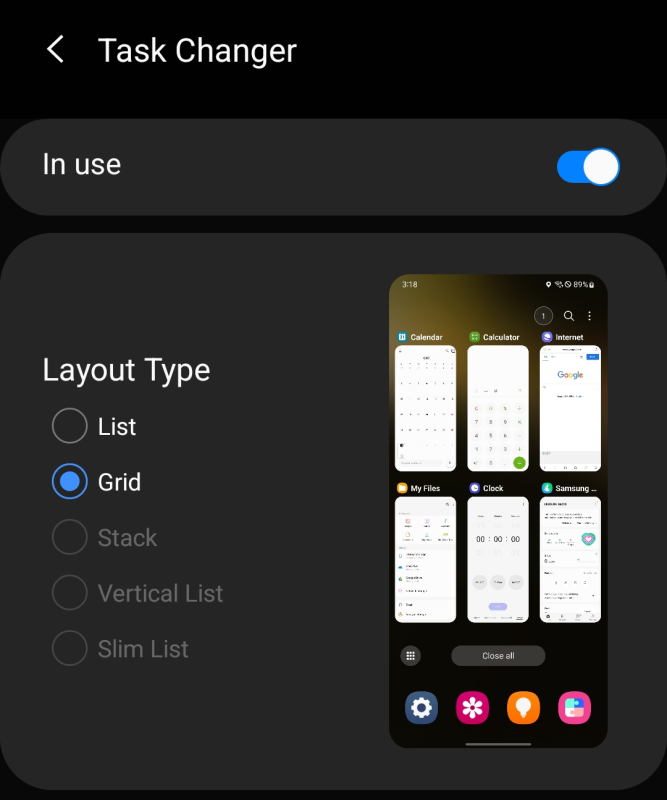Go back from Task Changer
The image size is (667, 800).
[x=55, y=50]
